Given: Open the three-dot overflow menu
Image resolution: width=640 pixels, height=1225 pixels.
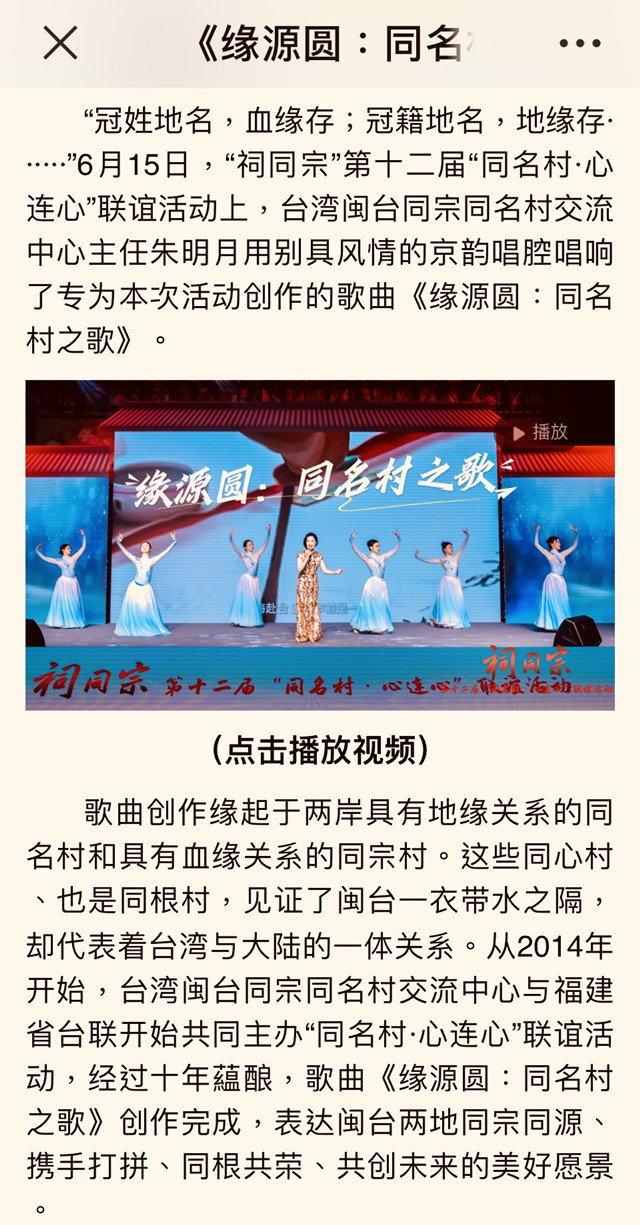Looking at the screenshot, I should click(x=579, y=44).
